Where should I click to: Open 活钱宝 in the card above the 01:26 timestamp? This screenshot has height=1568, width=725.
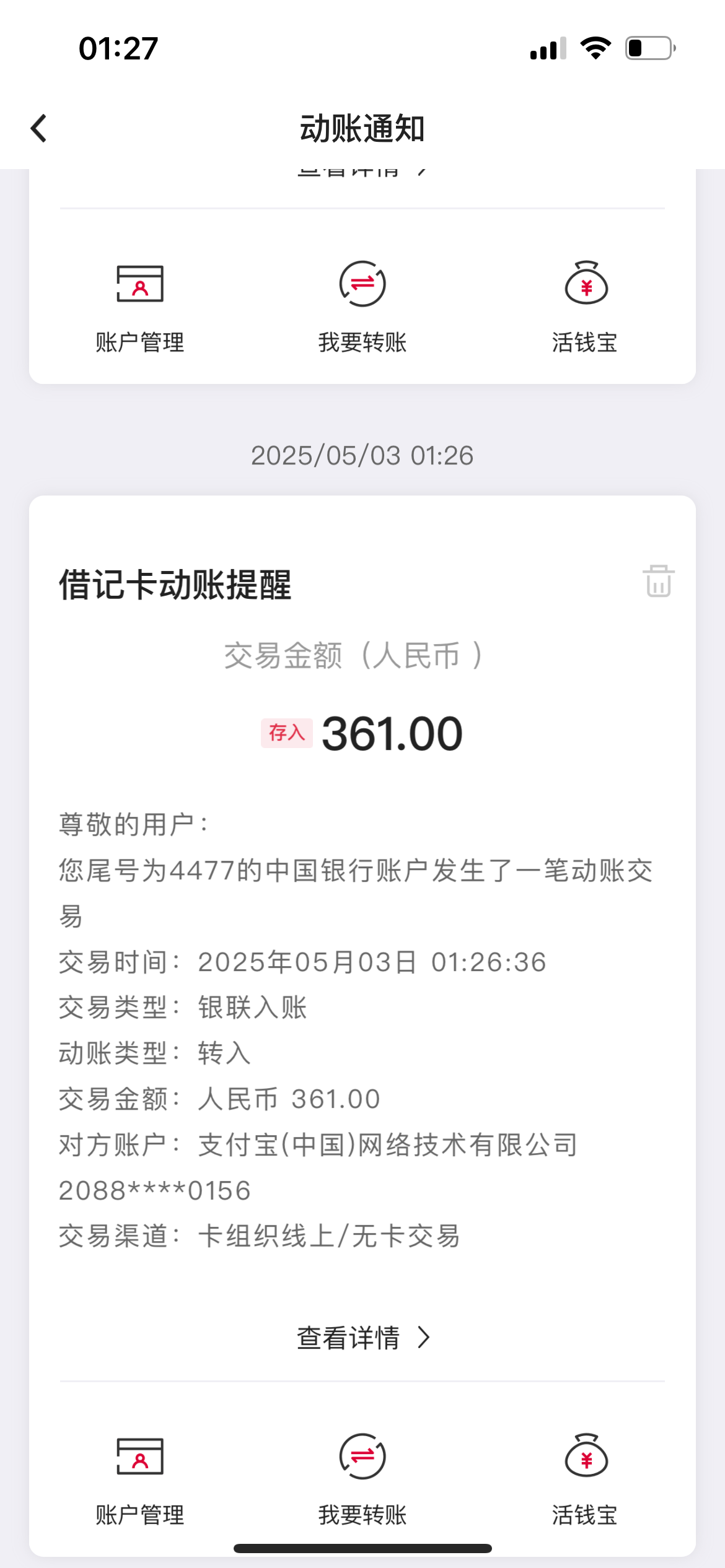[585, 308]
